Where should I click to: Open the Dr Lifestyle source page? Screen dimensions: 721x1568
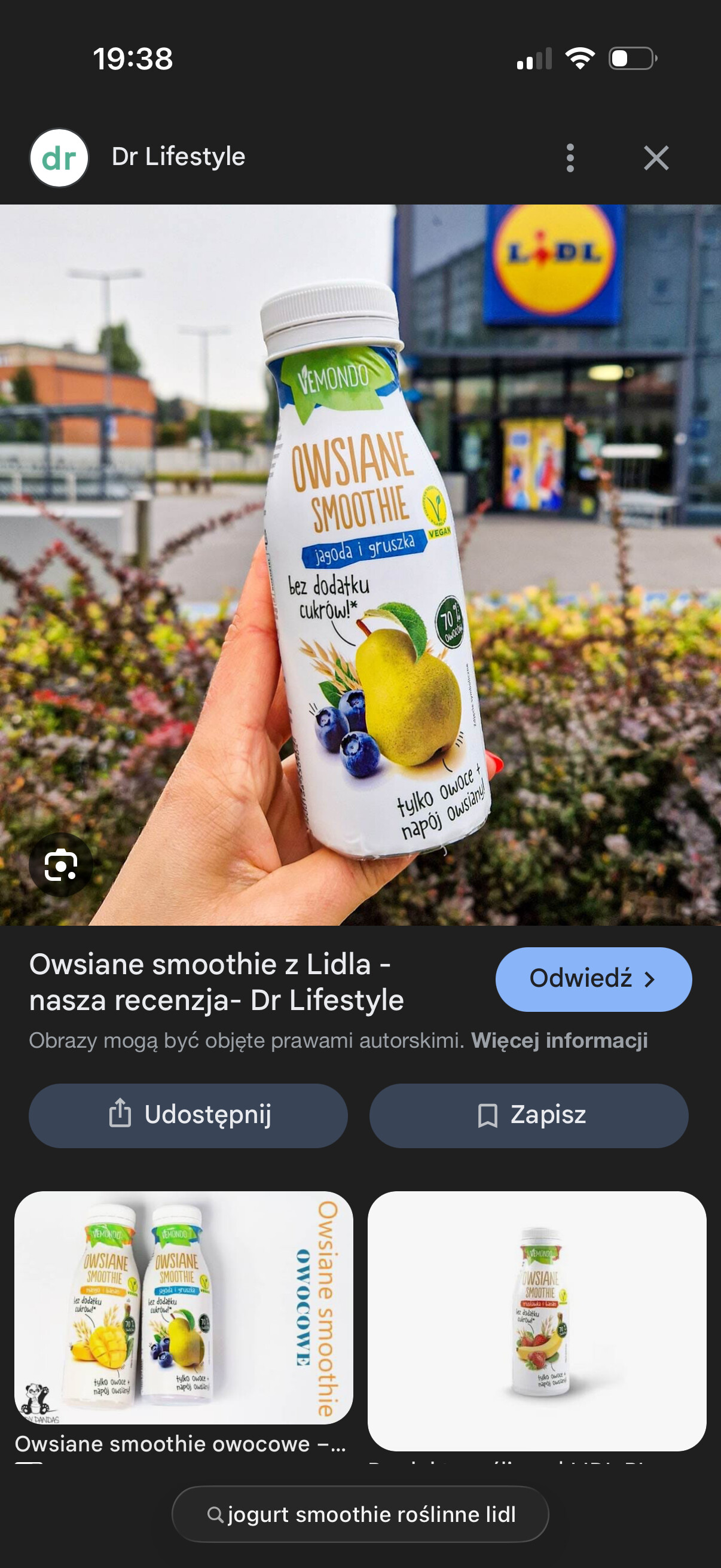tap(178, 157)
